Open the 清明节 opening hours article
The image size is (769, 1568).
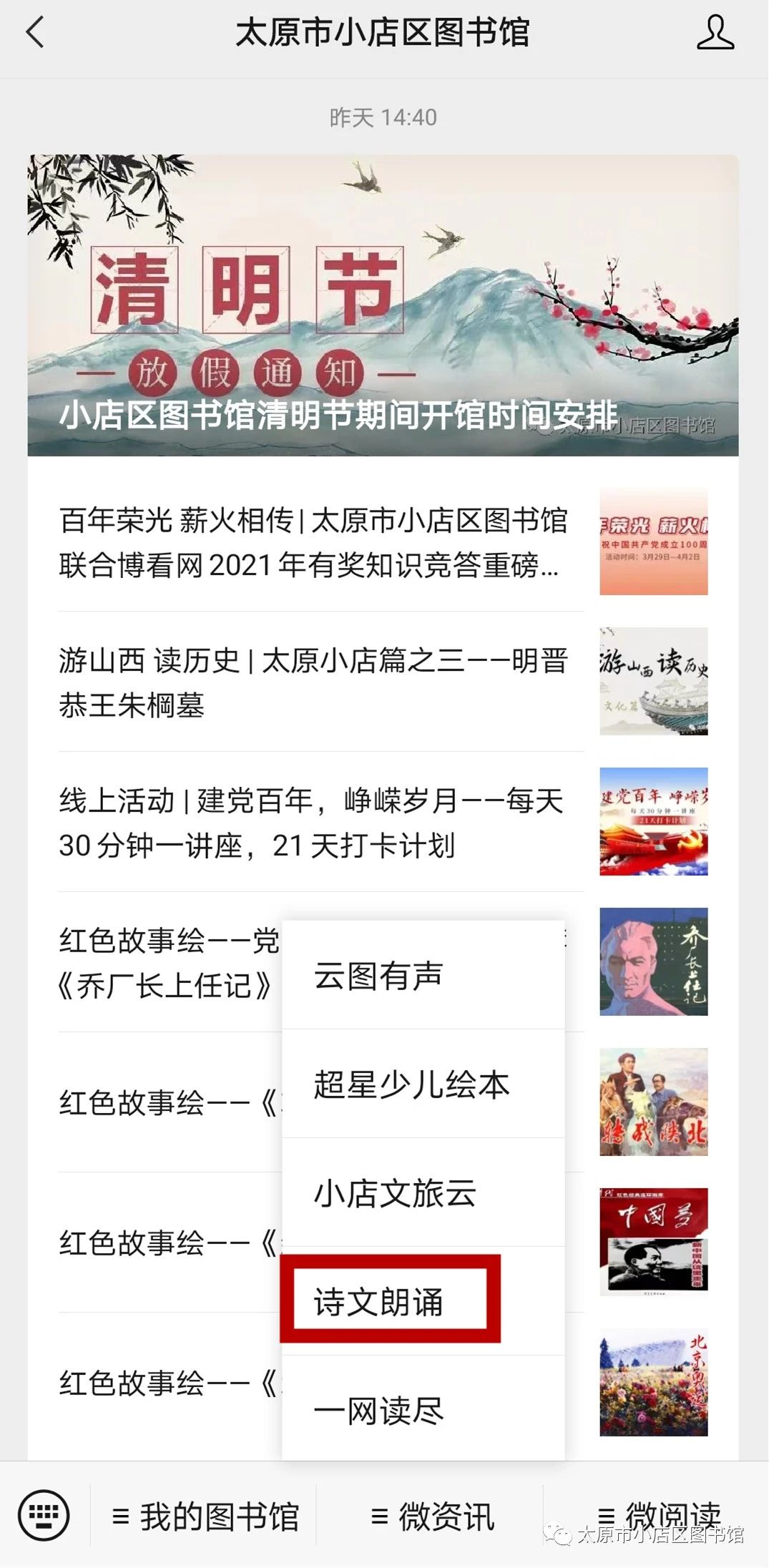(x=383, y=305)
